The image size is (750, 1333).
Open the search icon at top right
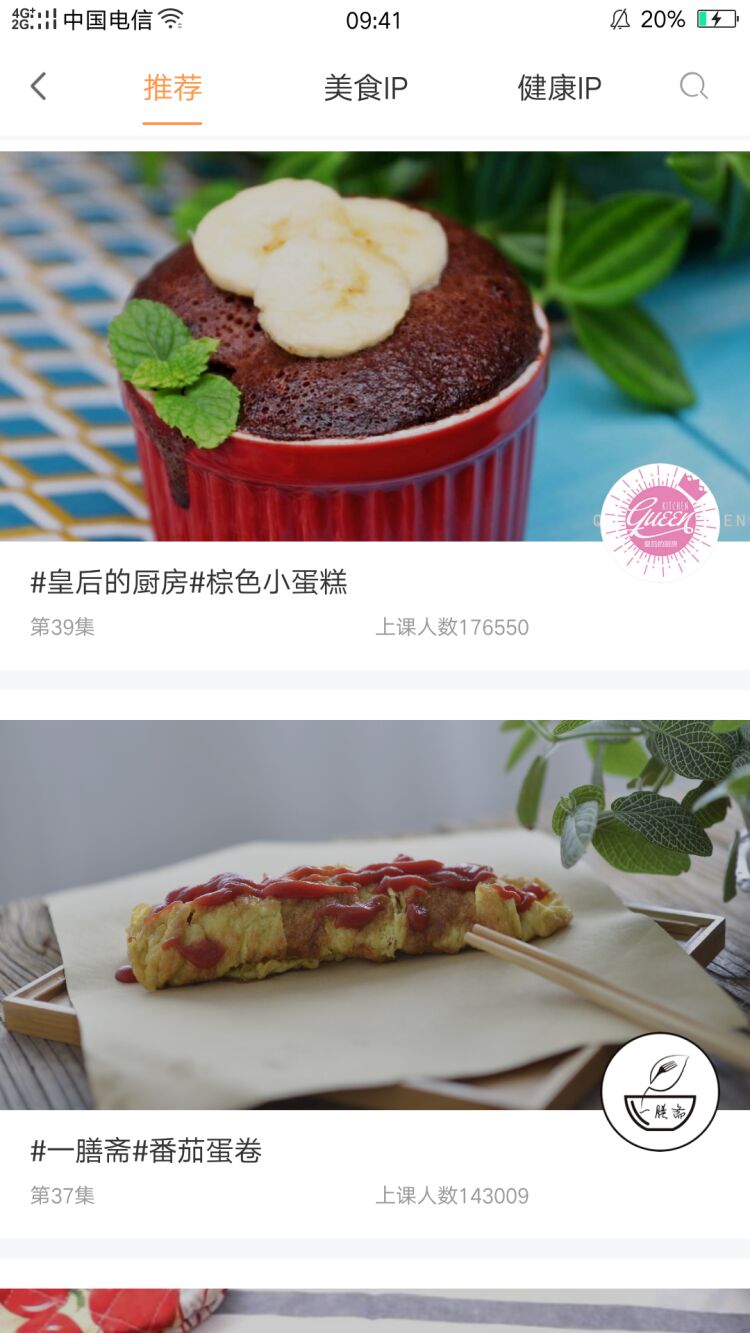click(694, 87)
